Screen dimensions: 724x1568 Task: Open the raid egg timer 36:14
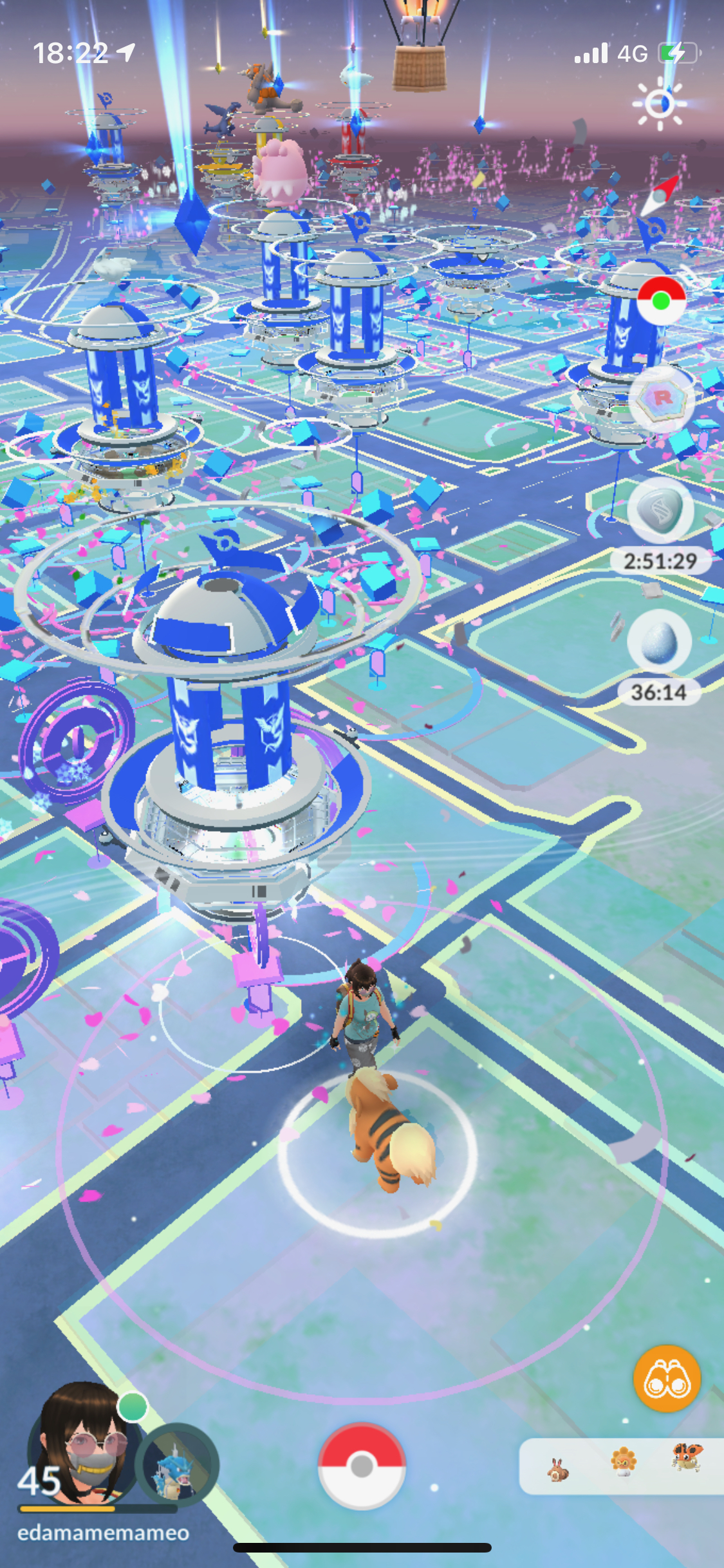[x=659, y=642]
